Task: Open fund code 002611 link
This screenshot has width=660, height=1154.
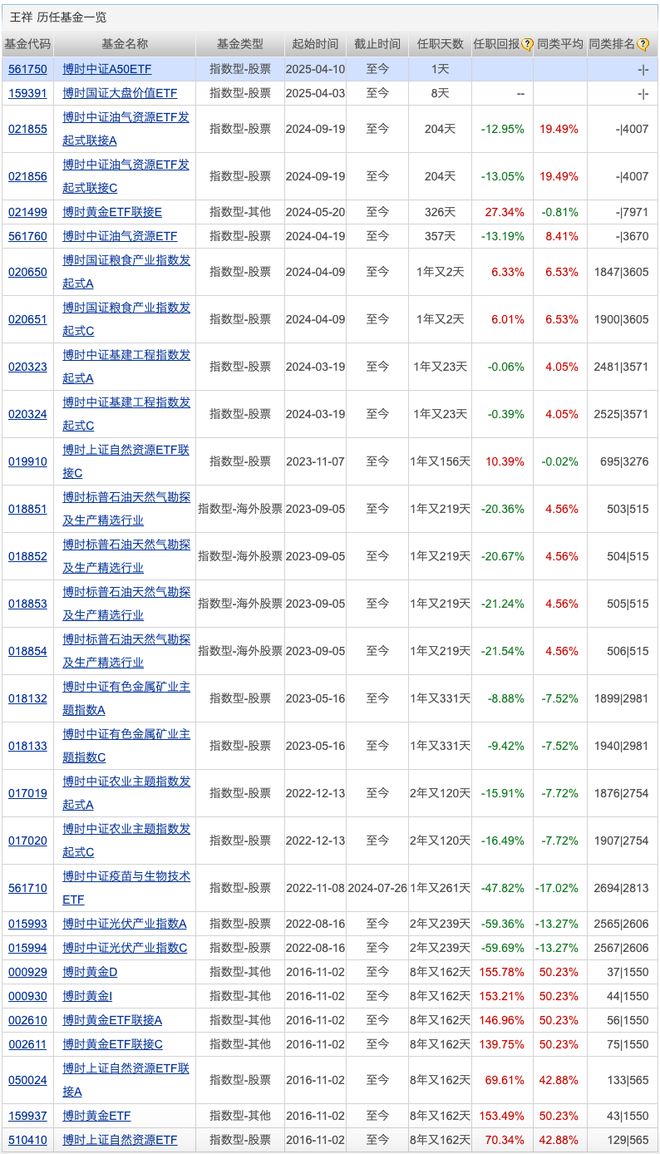Action: click(27, 1044)
